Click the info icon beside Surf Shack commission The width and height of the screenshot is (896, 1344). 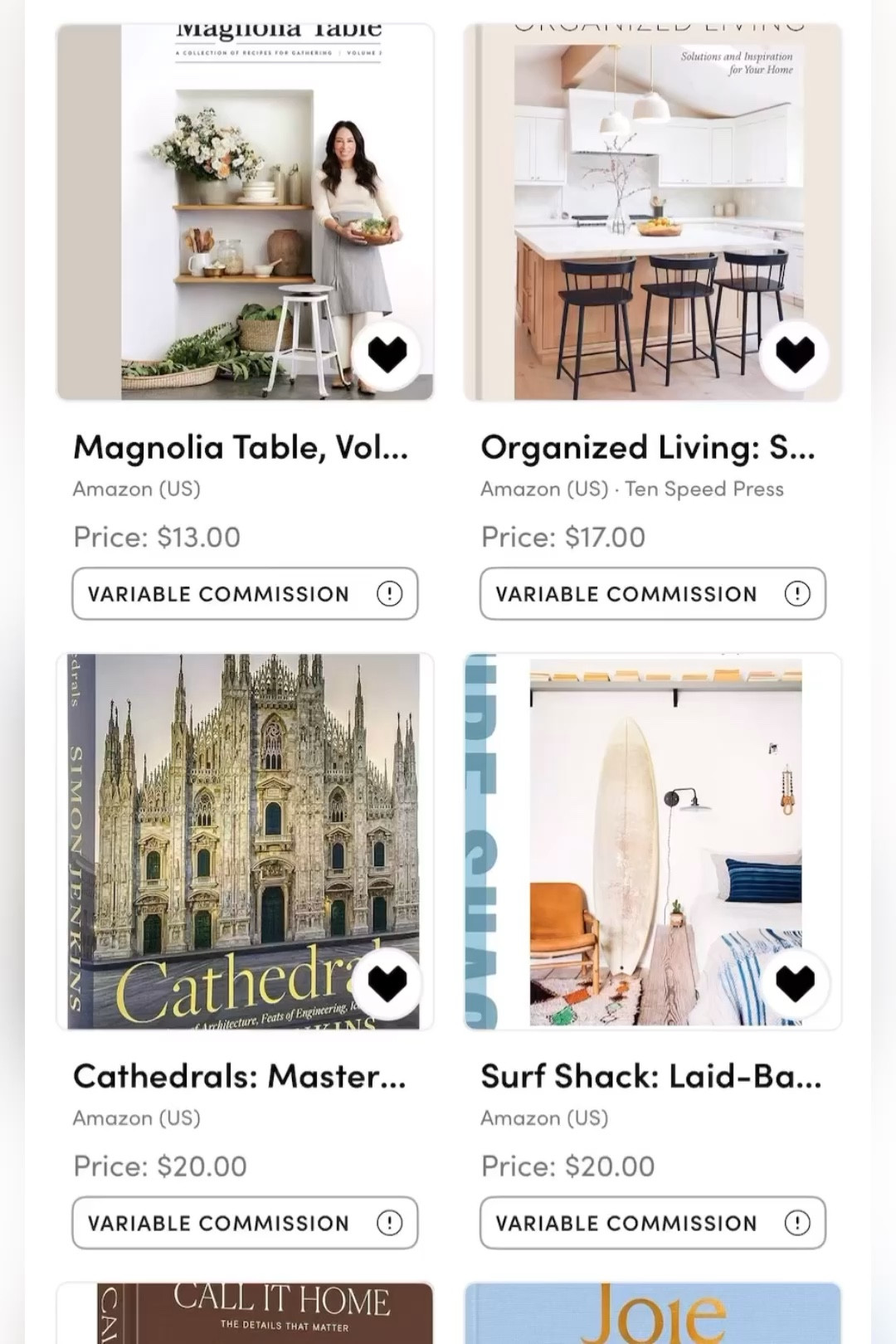797,1223
